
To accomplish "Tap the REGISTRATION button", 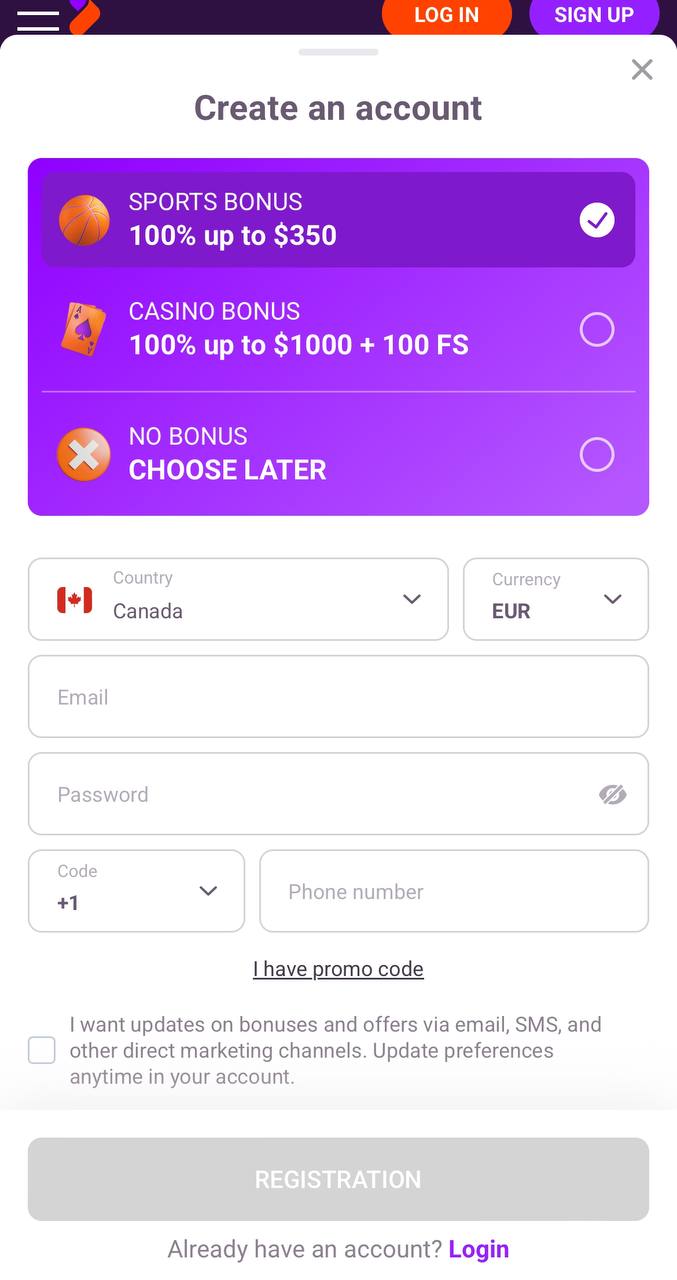I will coord(338,1179).
